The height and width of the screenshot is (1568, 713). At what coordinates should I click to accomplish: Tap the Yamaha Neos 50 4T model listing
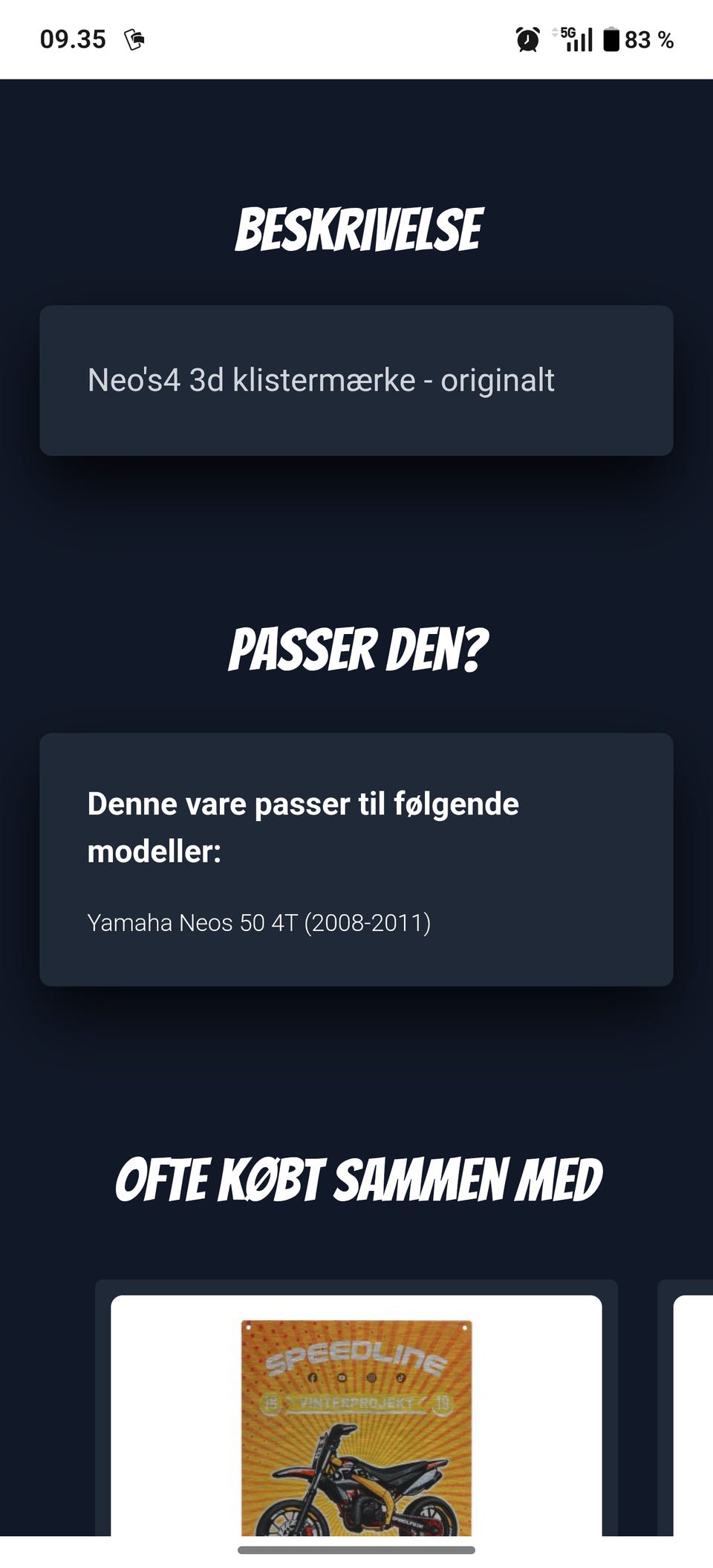point(259,923)
